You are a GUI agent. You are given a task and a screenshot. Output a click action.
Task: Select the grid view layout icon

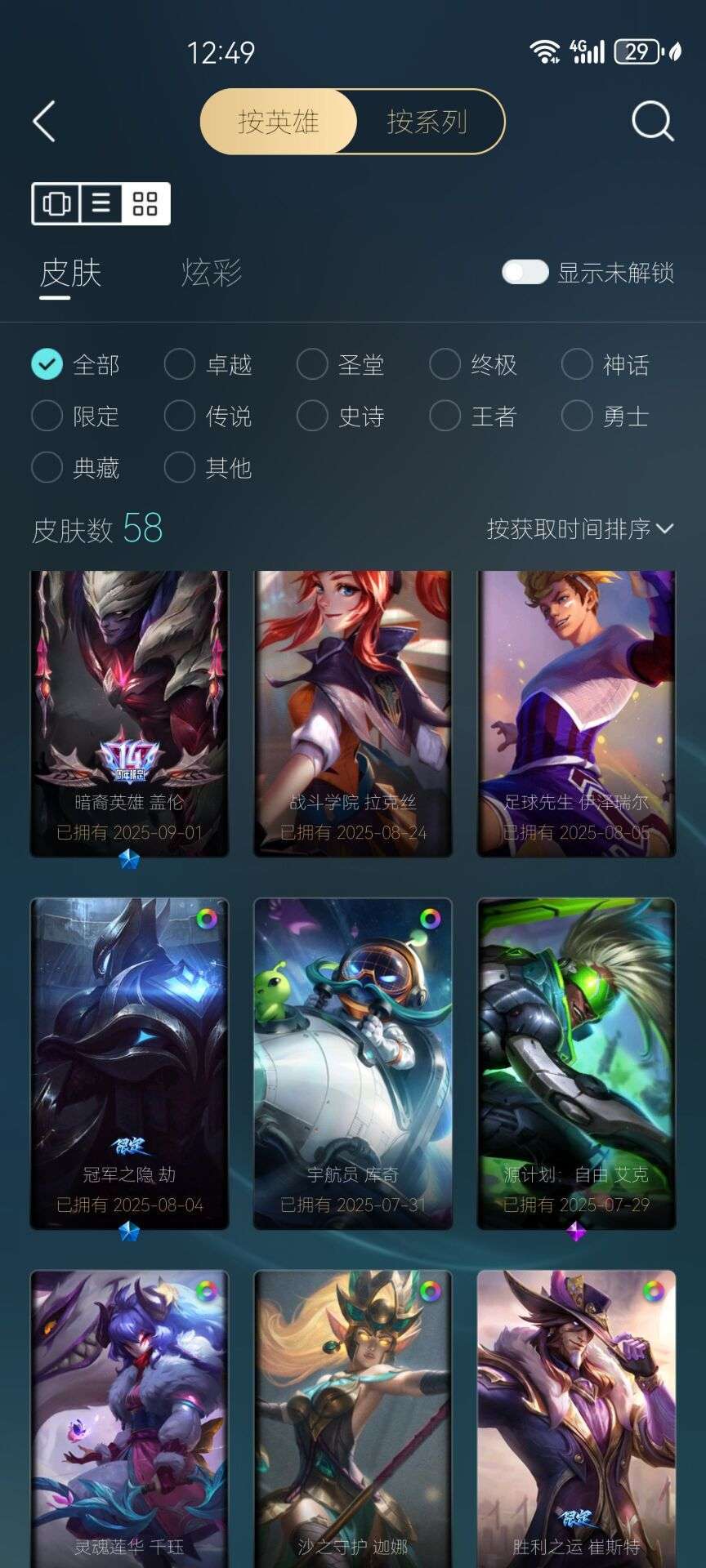145,203
